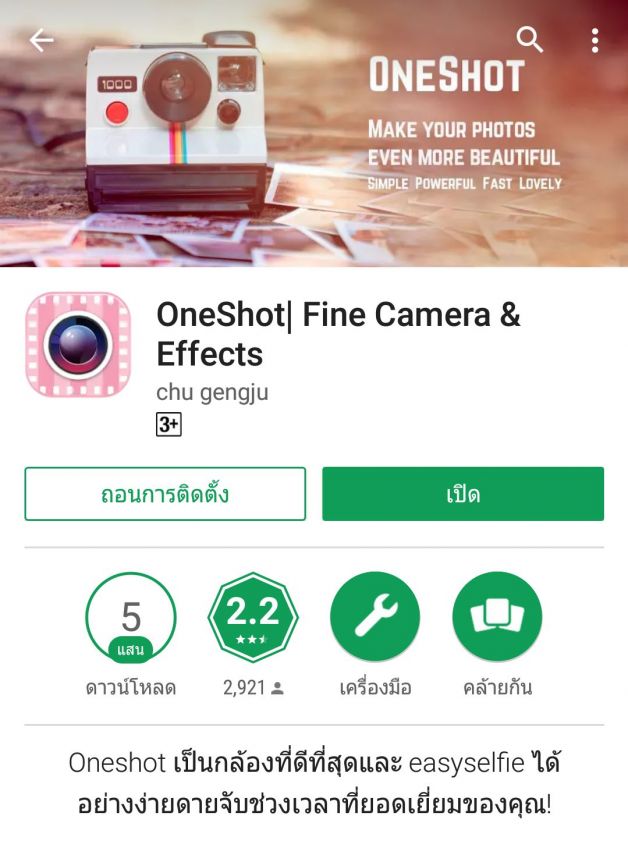Open the app with the เปิด button
Image resolution: width=628 pixels, height=862 pixels.
coord(463,494)
